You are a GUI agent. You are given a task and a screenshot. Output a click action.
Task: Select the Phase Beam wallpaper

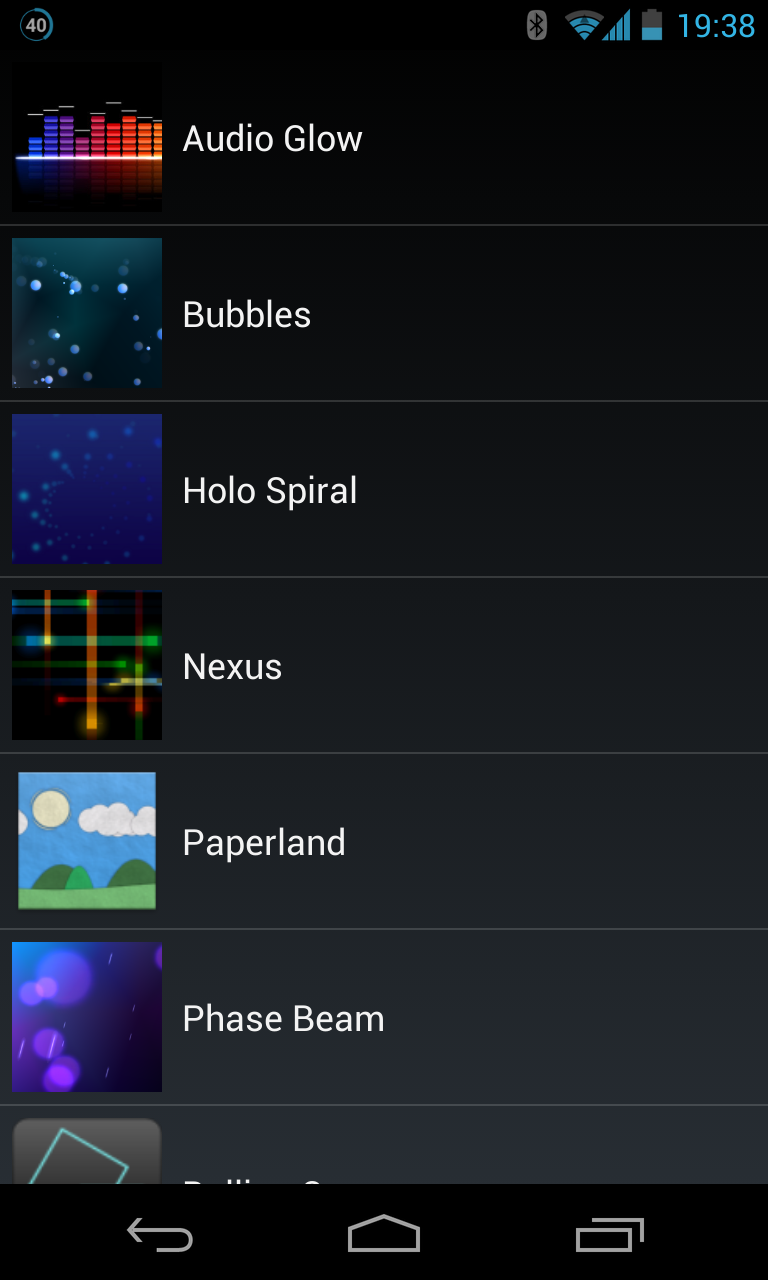pos(384,1018)
